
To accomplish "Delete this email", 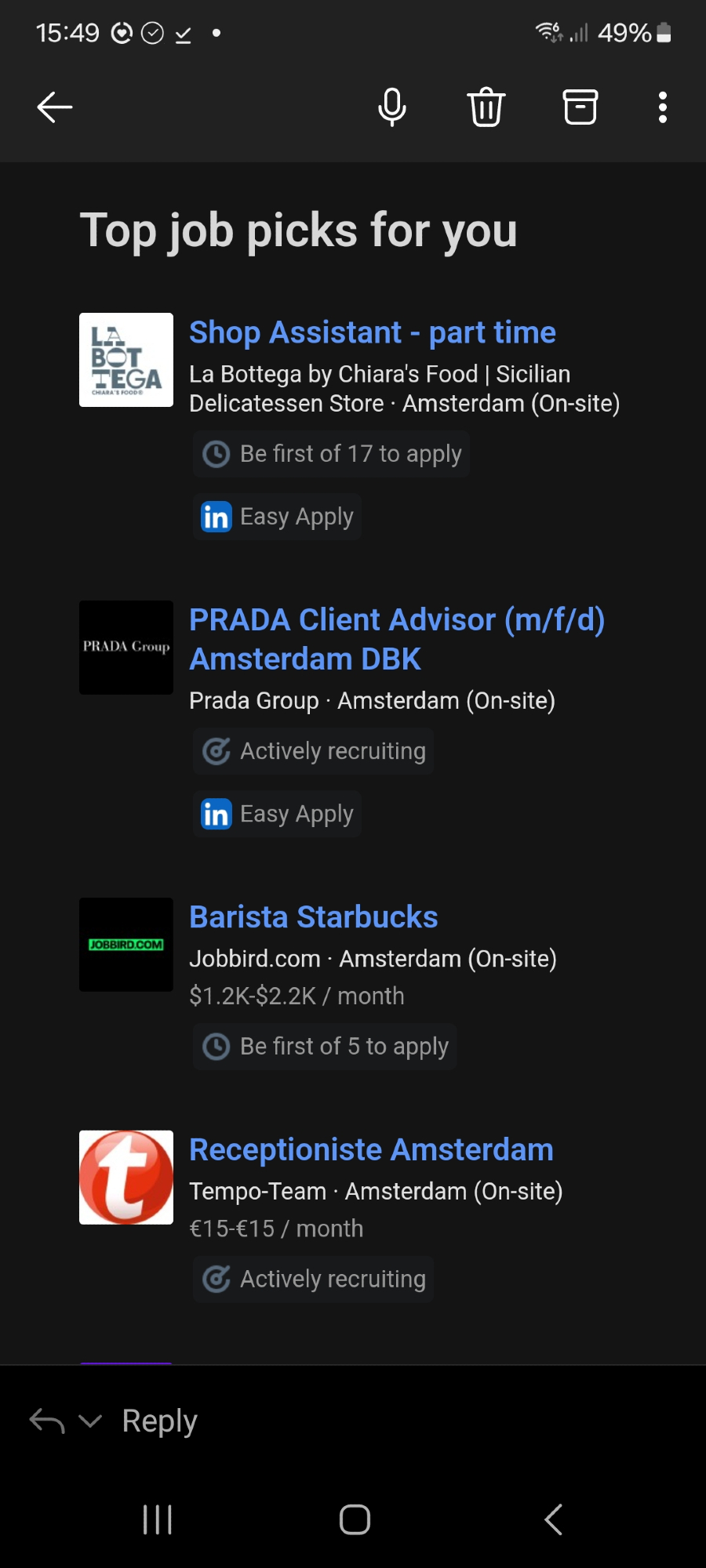I will (x=486, y=107).
